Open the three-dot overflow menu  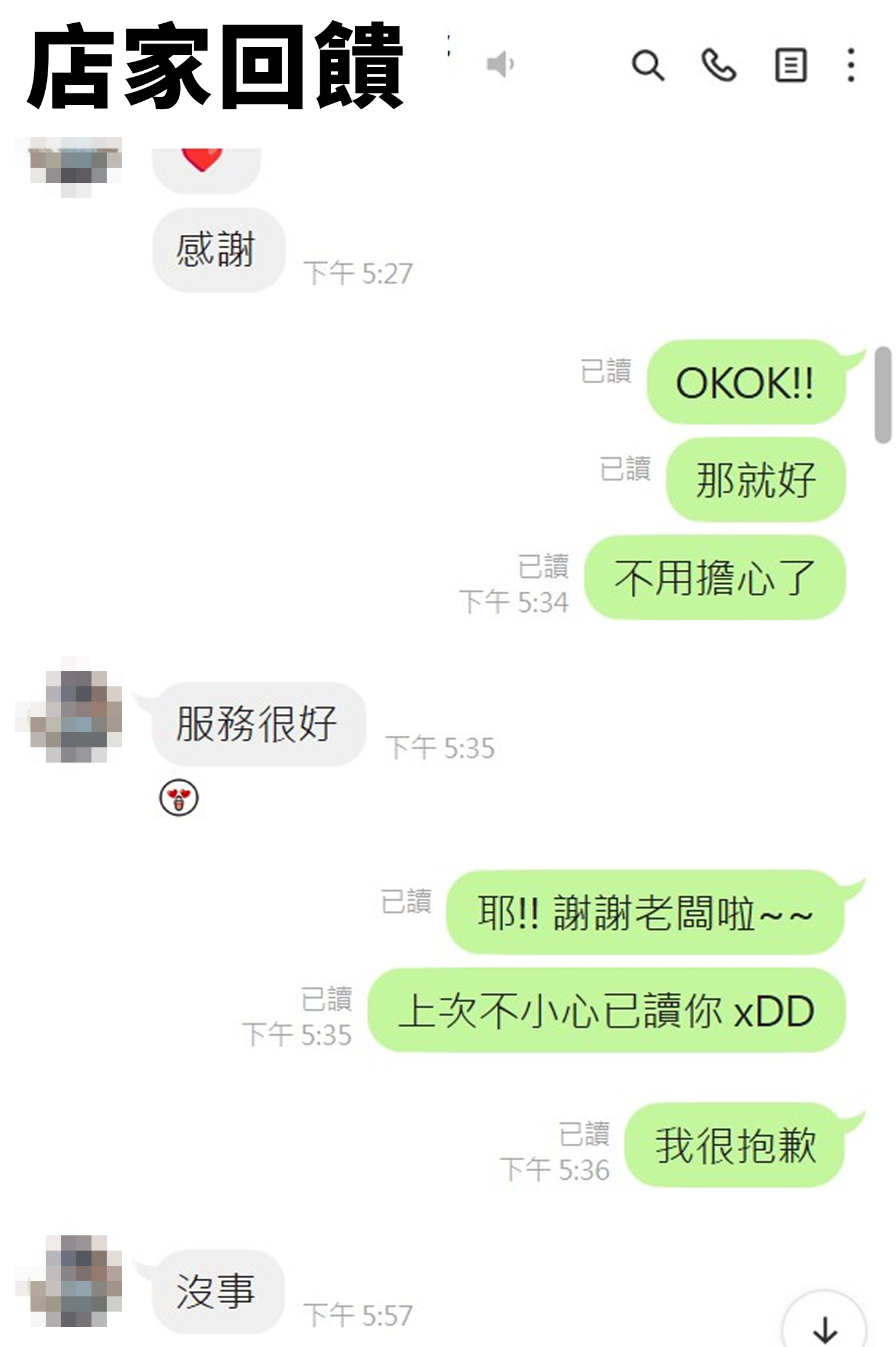point(851,65)
